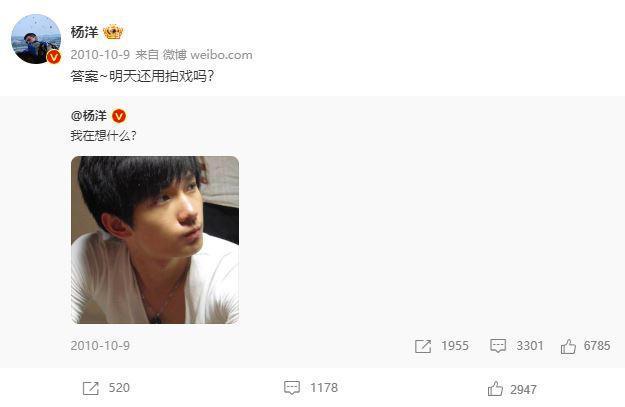Repost this post with 520 shares

point(105,388)
